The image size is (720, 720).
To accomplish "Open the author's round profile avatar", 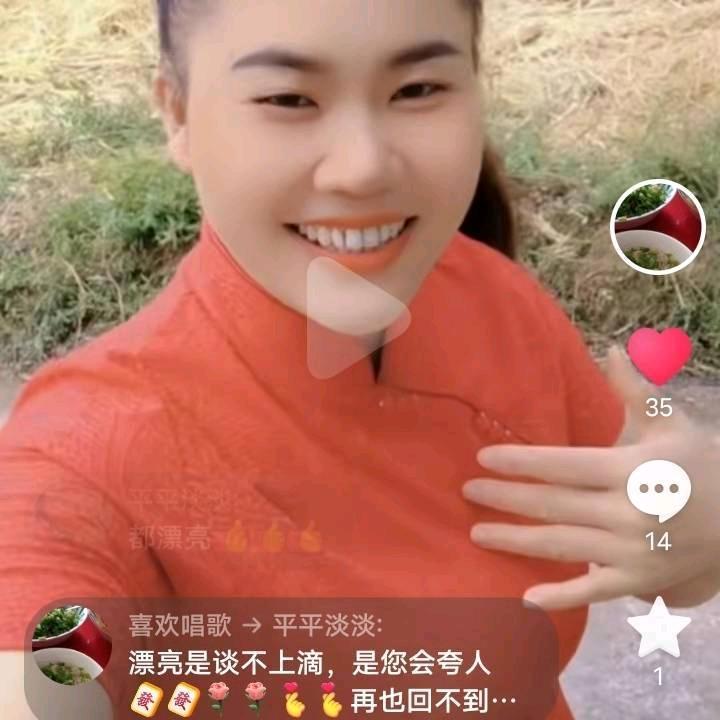I will [x=658, y=227].
